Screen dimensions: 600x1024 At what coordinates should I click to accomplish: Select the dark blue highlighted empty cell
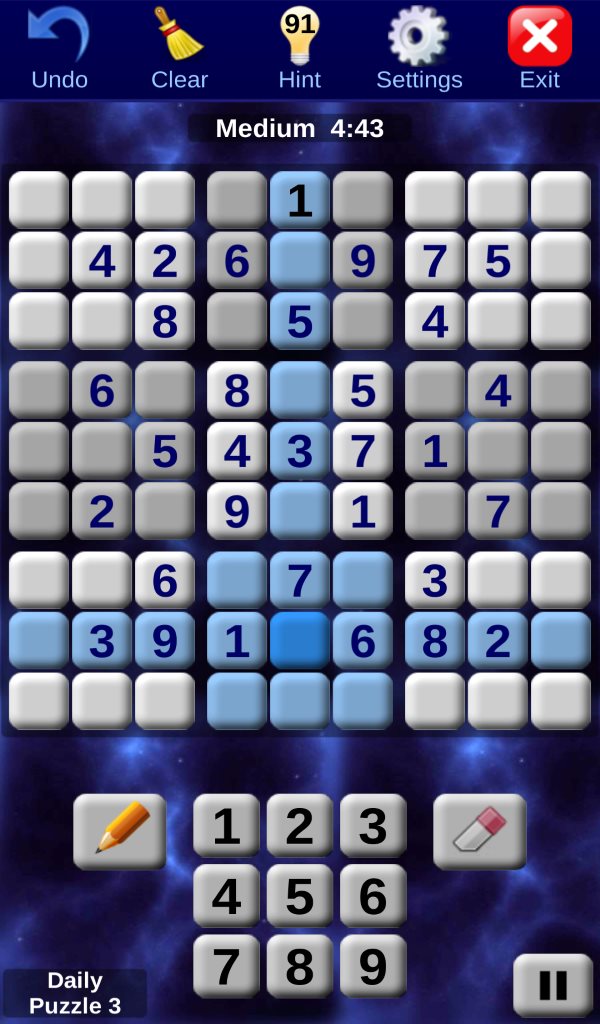(x=300, y=641)
